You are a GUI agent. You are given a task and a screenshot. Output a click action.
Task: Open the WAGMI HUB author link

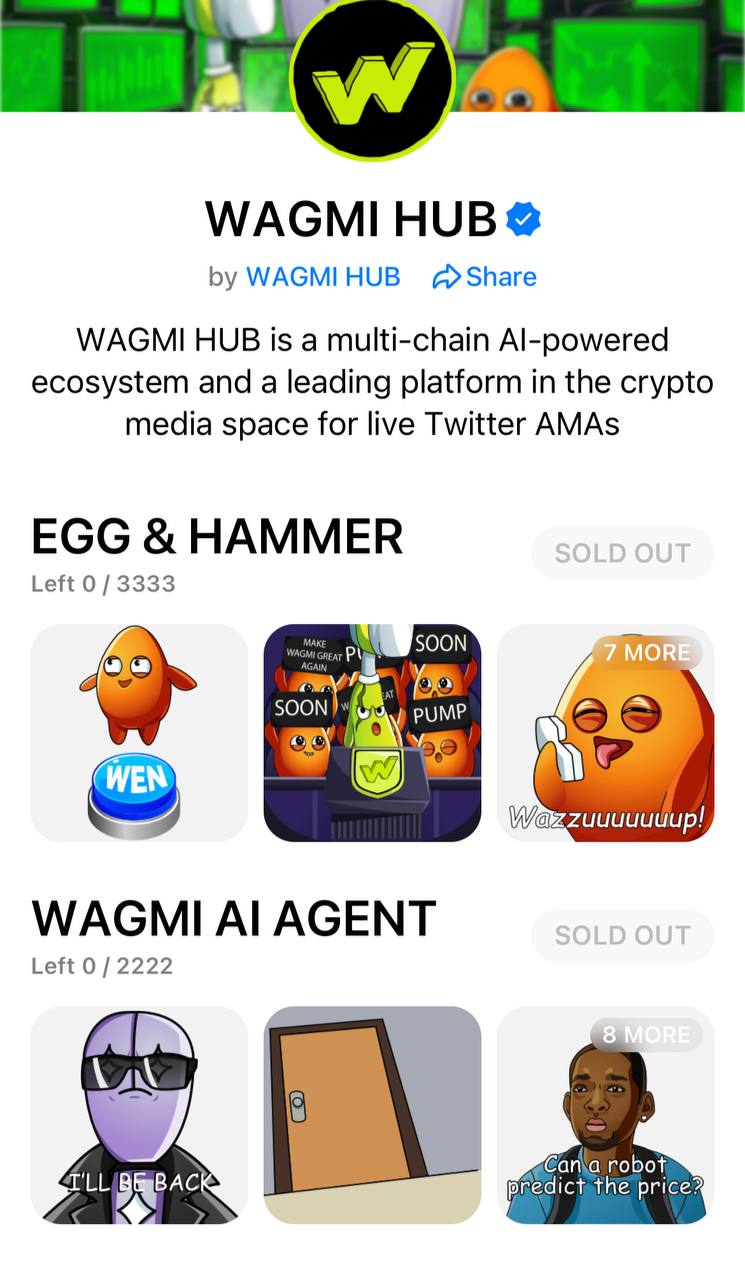[x=322, y=277]
